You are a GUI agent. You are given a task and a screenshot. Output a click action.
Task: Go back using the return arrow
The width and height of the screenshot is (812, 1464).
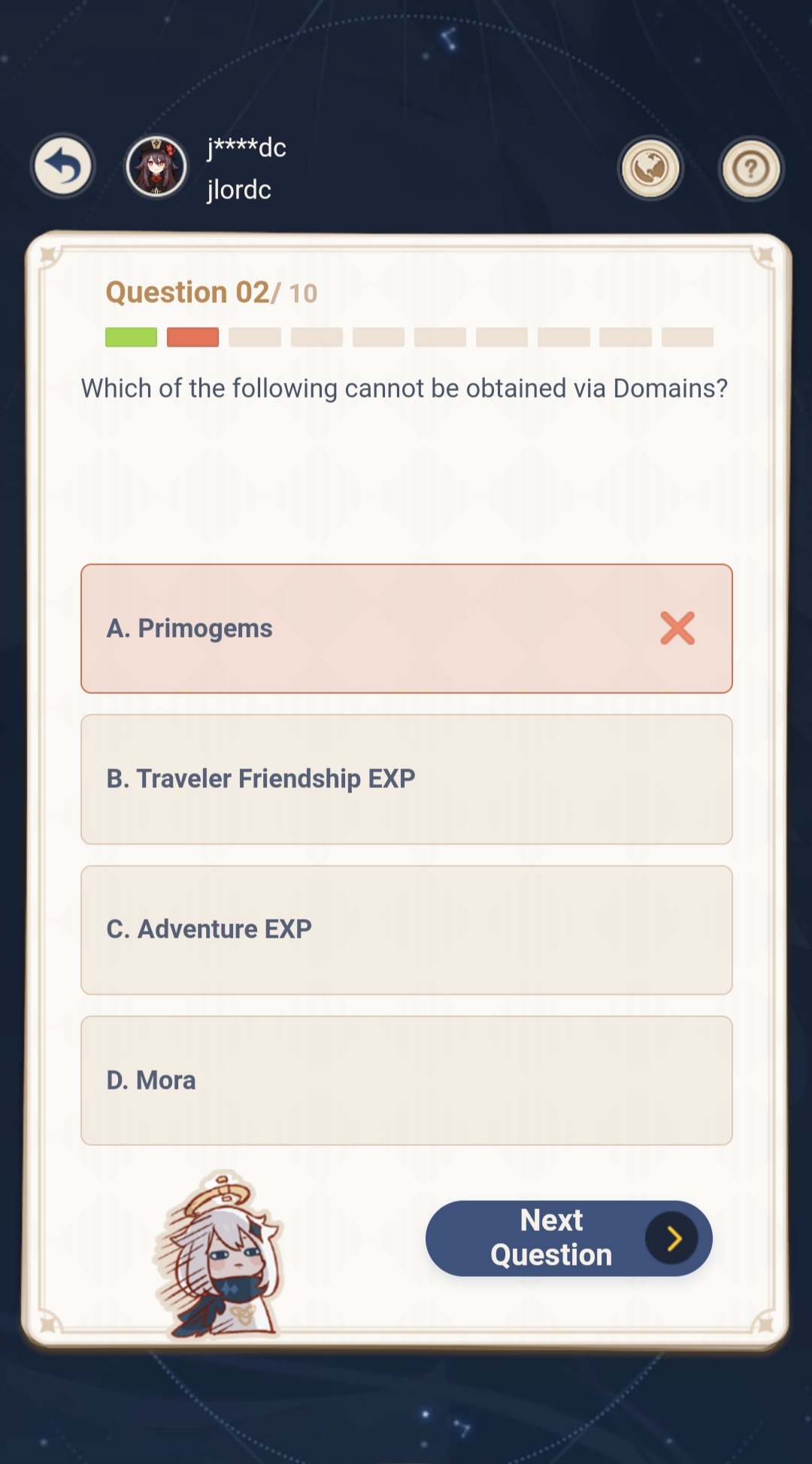point(62,166)
